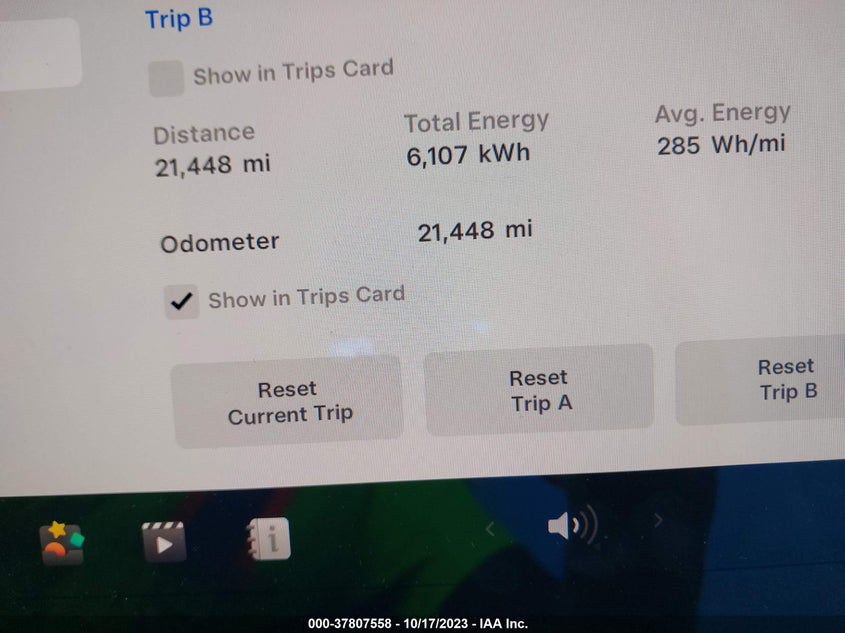Reset Trip A

(539, 391)
